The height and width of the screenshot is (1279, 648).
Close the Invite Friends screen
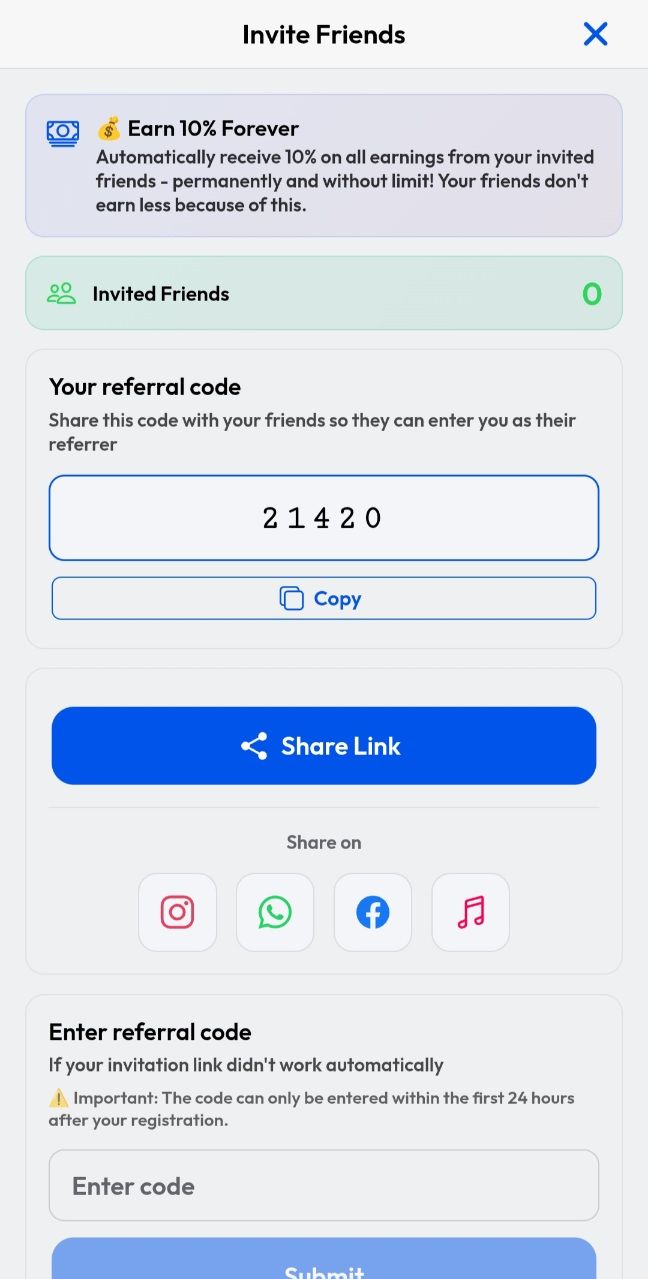pos(595,35)
